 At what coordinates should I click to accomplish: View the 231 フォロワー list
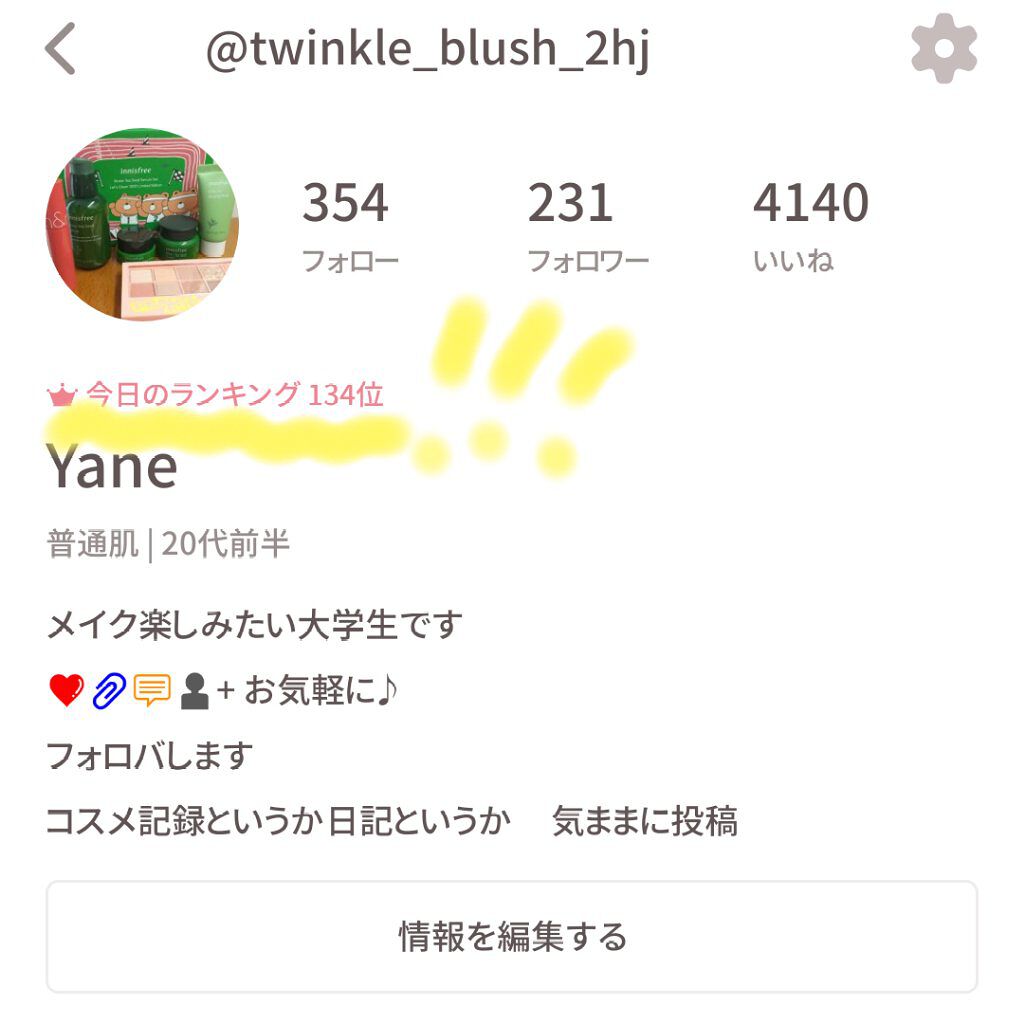click(x=587, y=224)
